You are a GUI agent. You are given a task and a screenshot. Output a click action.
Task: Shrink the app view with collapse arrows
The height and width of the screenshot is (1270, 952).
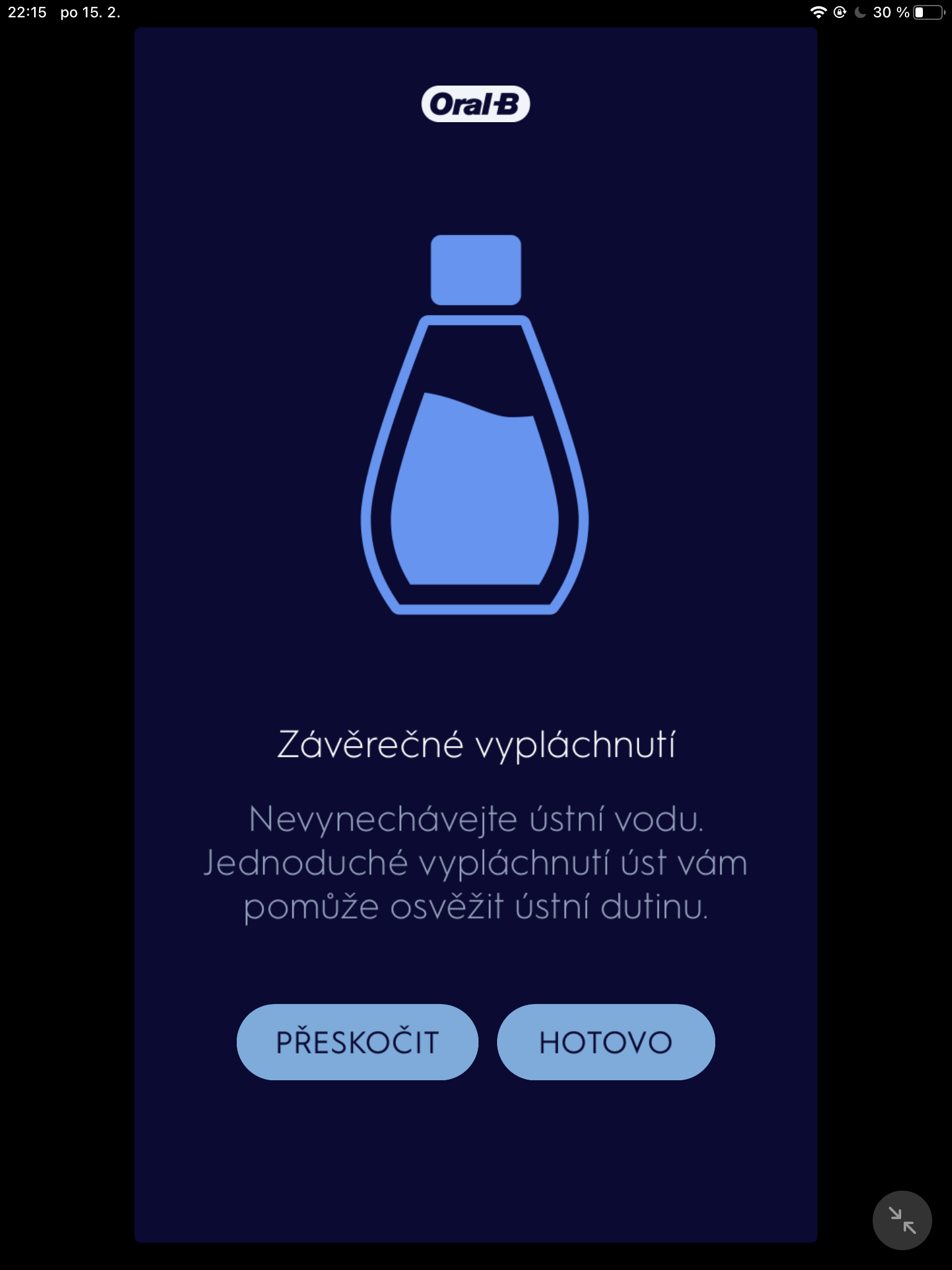coord(902,1220)
